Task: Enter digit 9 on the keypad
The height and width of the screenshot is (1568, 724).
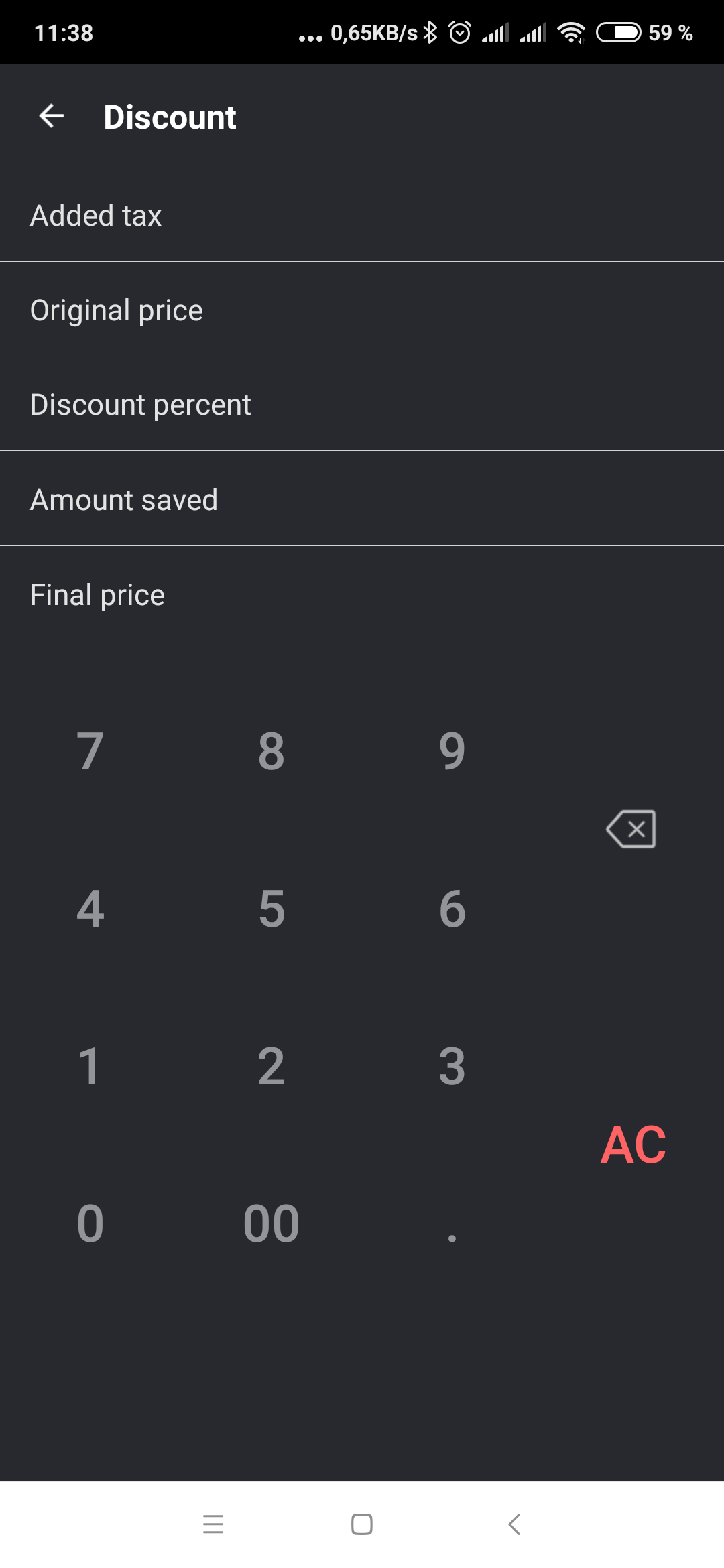Action: (x=452, y=751)
